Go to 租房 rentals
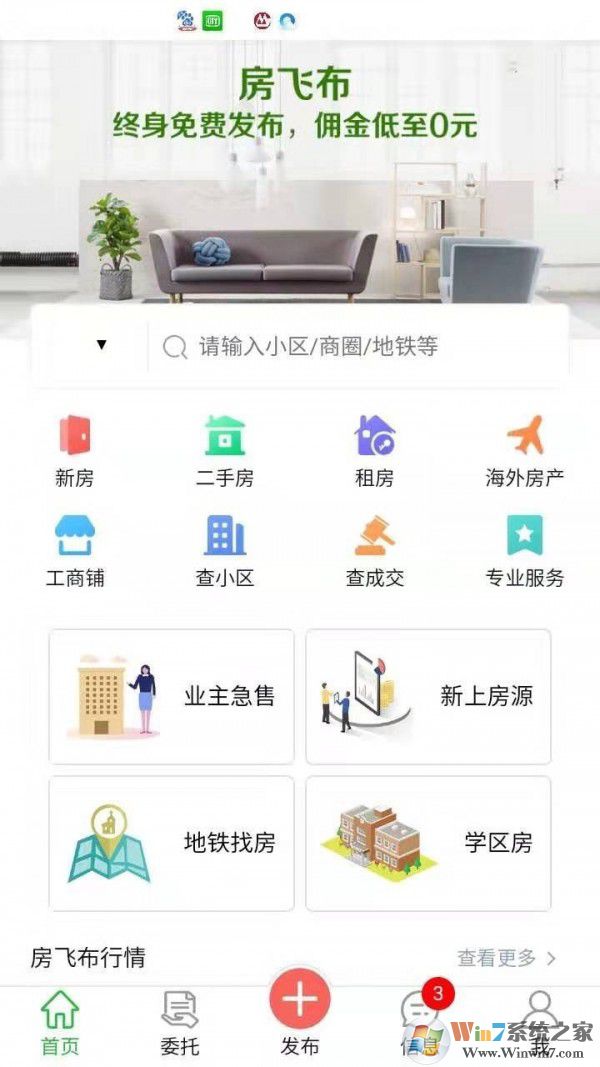The image size is (600, 1067). [375, 451]
